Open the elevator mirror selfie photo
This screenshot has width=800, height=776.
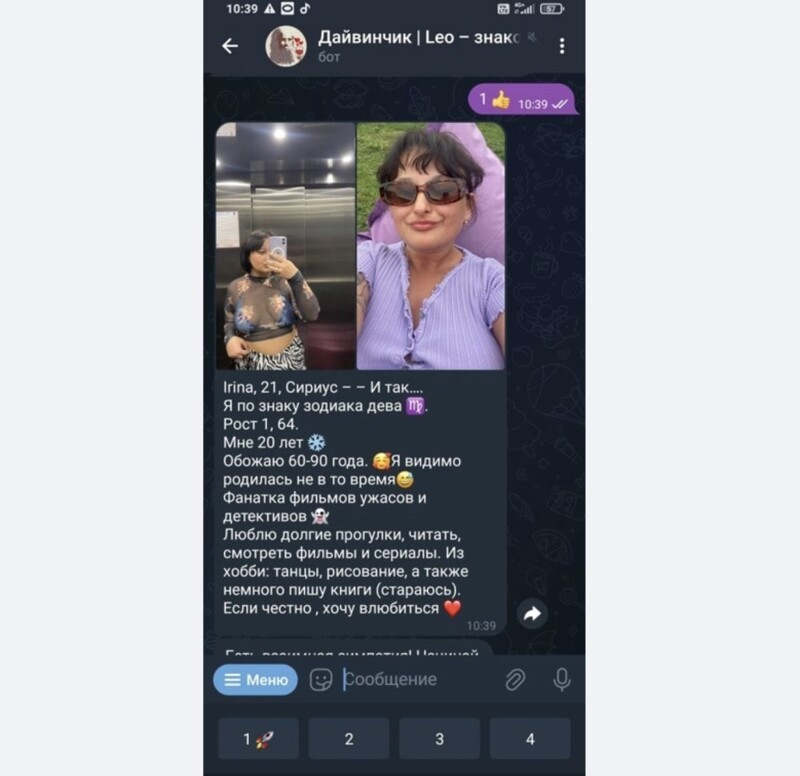(285, 246)
